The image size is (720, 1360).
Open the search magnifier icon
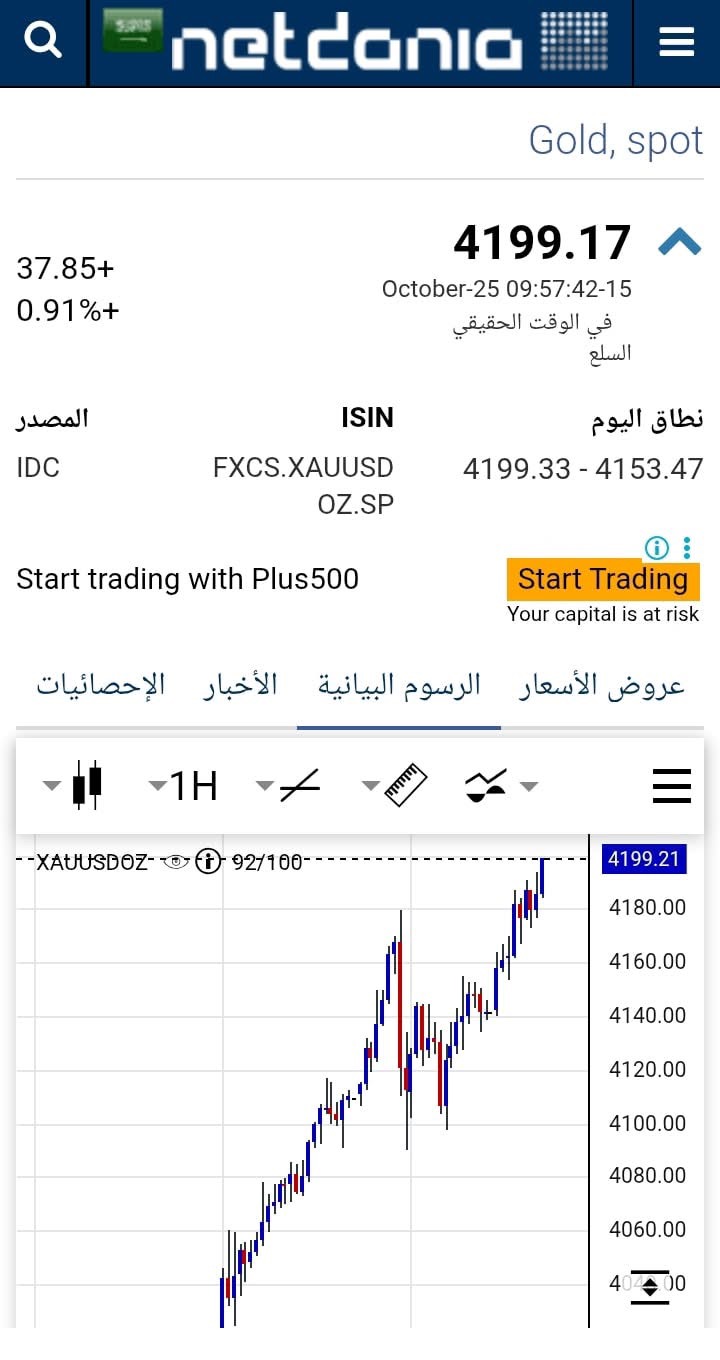pos(43,42)
